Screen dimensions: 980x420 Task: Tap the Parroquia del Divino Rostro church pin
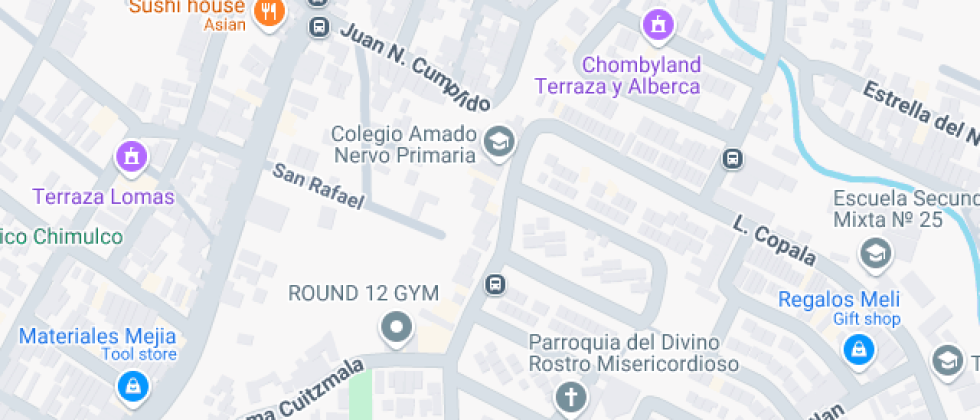[570, 398]
